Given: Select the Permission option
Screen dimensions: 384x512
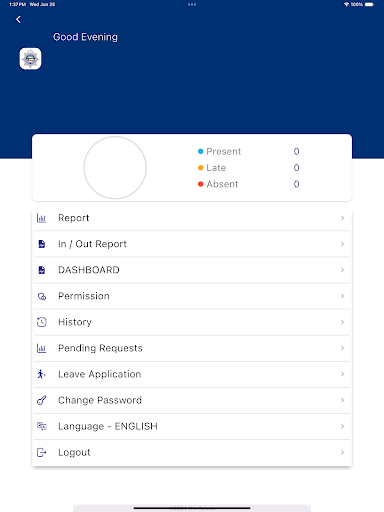Looking at the screenshot, I should [x=192, y=296].
